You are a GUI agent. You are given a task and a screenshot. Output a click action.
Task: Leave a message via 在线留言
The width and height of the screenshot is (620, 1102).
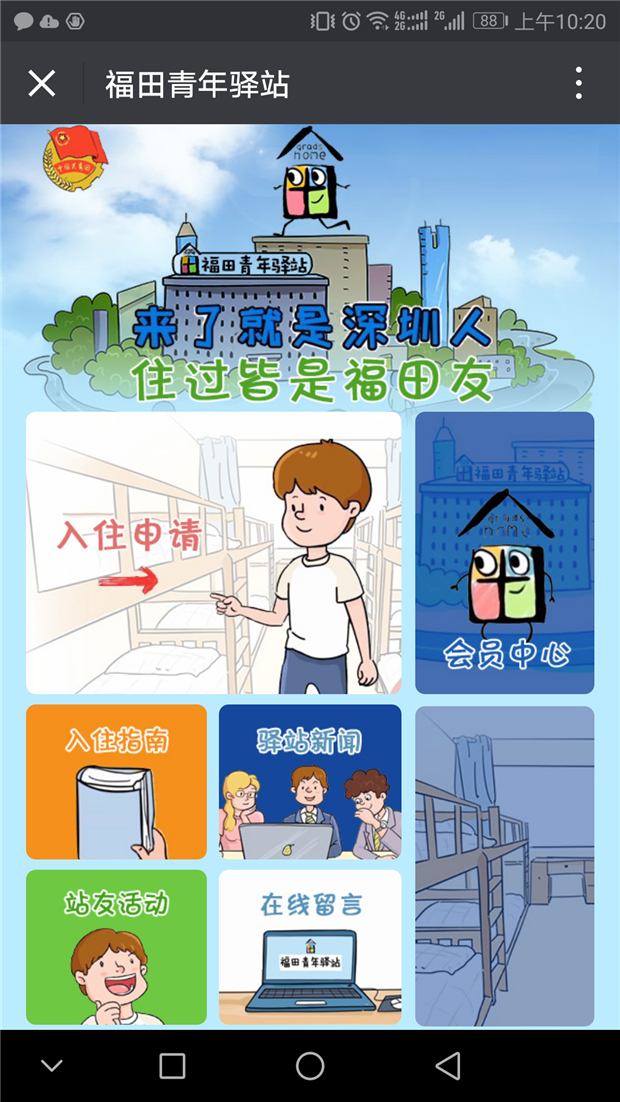(x=310, y=946)
